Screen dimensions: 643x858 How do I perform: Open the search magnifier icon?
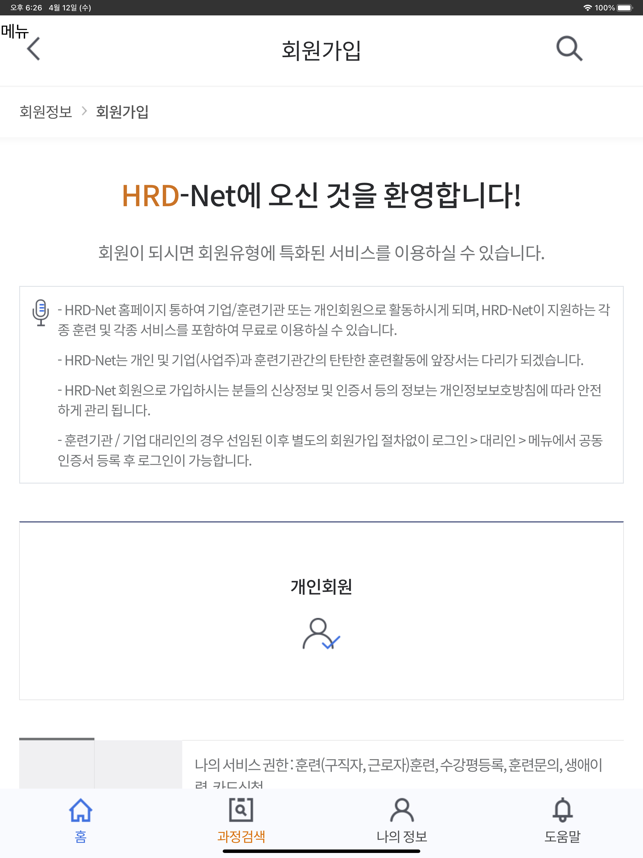coord(569,48)
